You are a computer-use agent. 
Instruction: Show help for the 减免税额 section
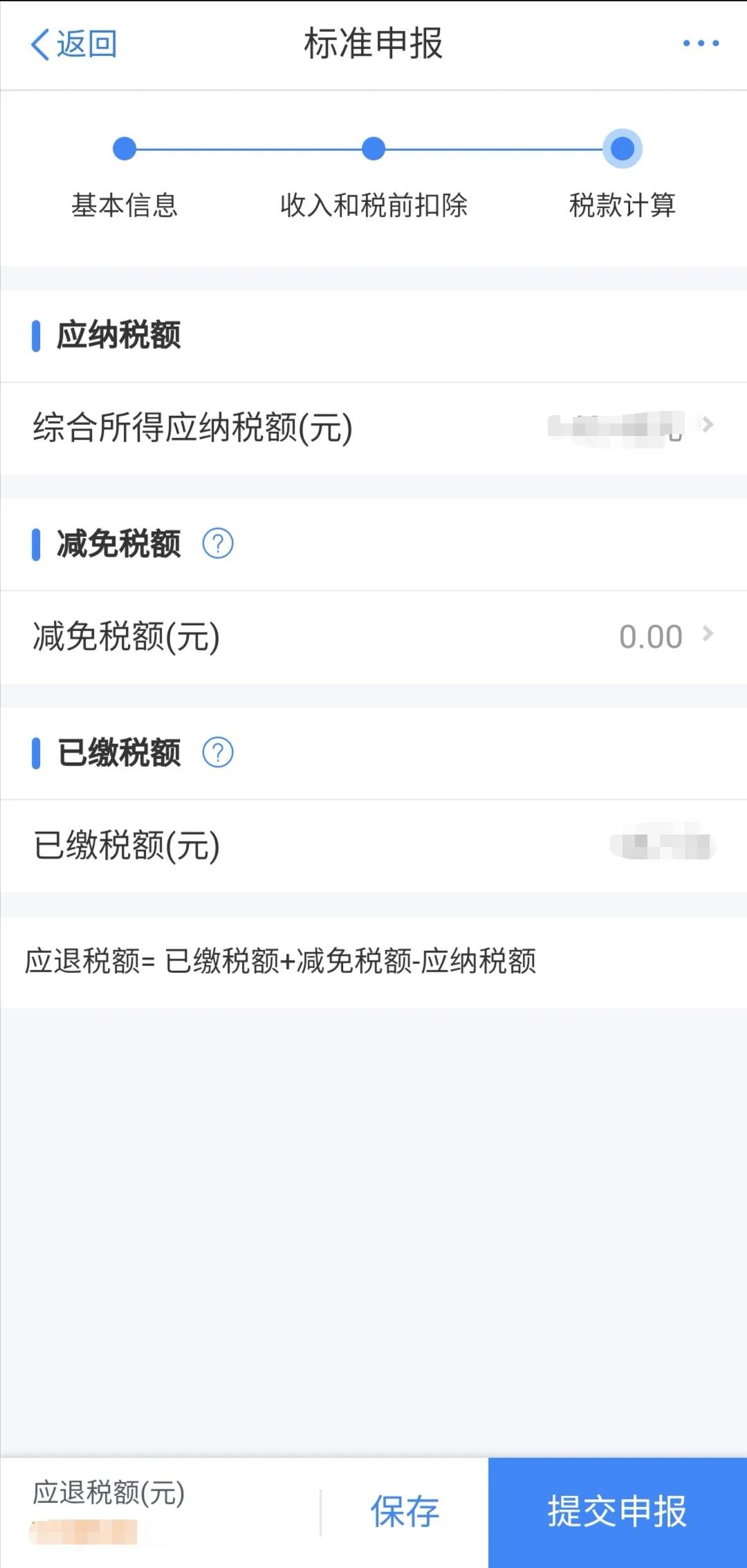point(218,544)
